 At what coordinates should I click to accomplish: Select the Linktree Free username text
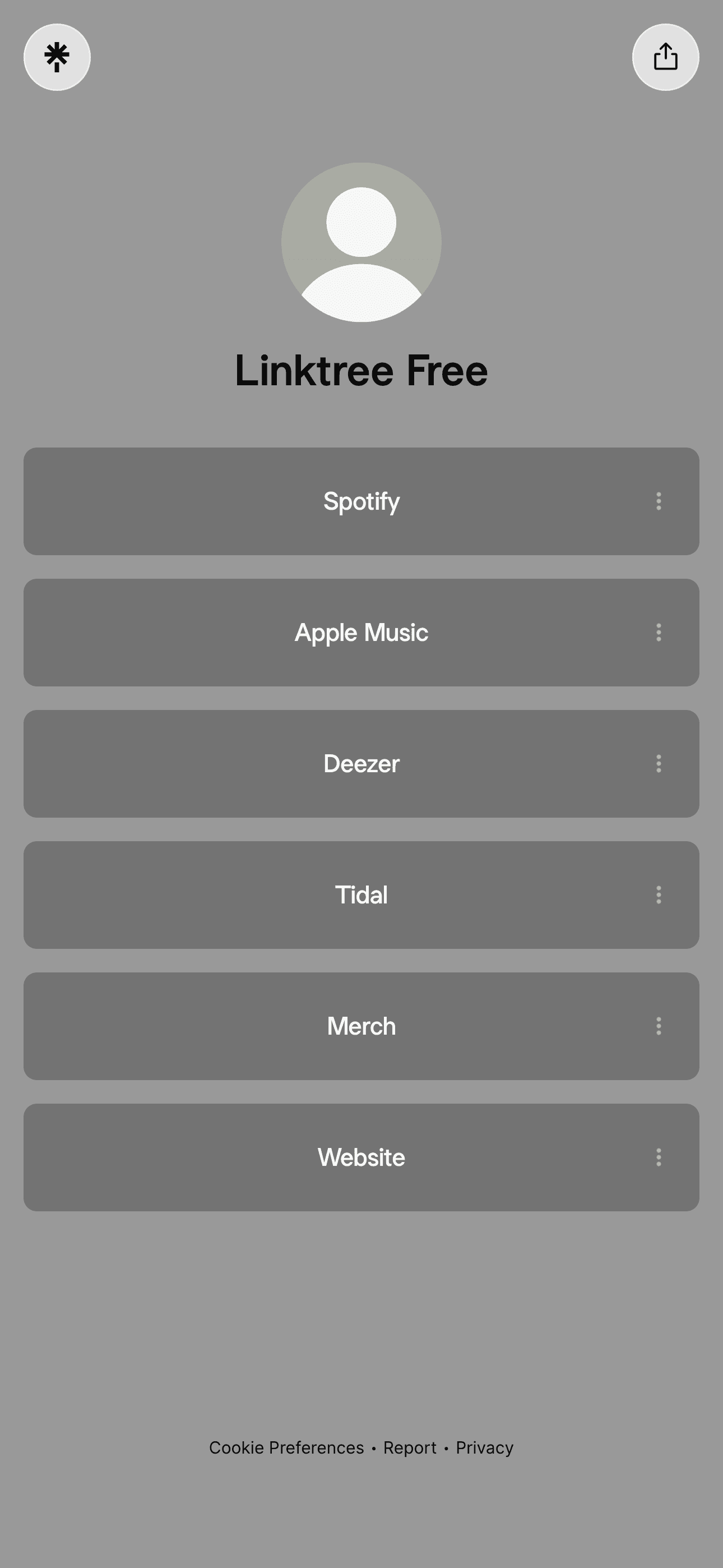pyautogui.click(x=361, y=370)
